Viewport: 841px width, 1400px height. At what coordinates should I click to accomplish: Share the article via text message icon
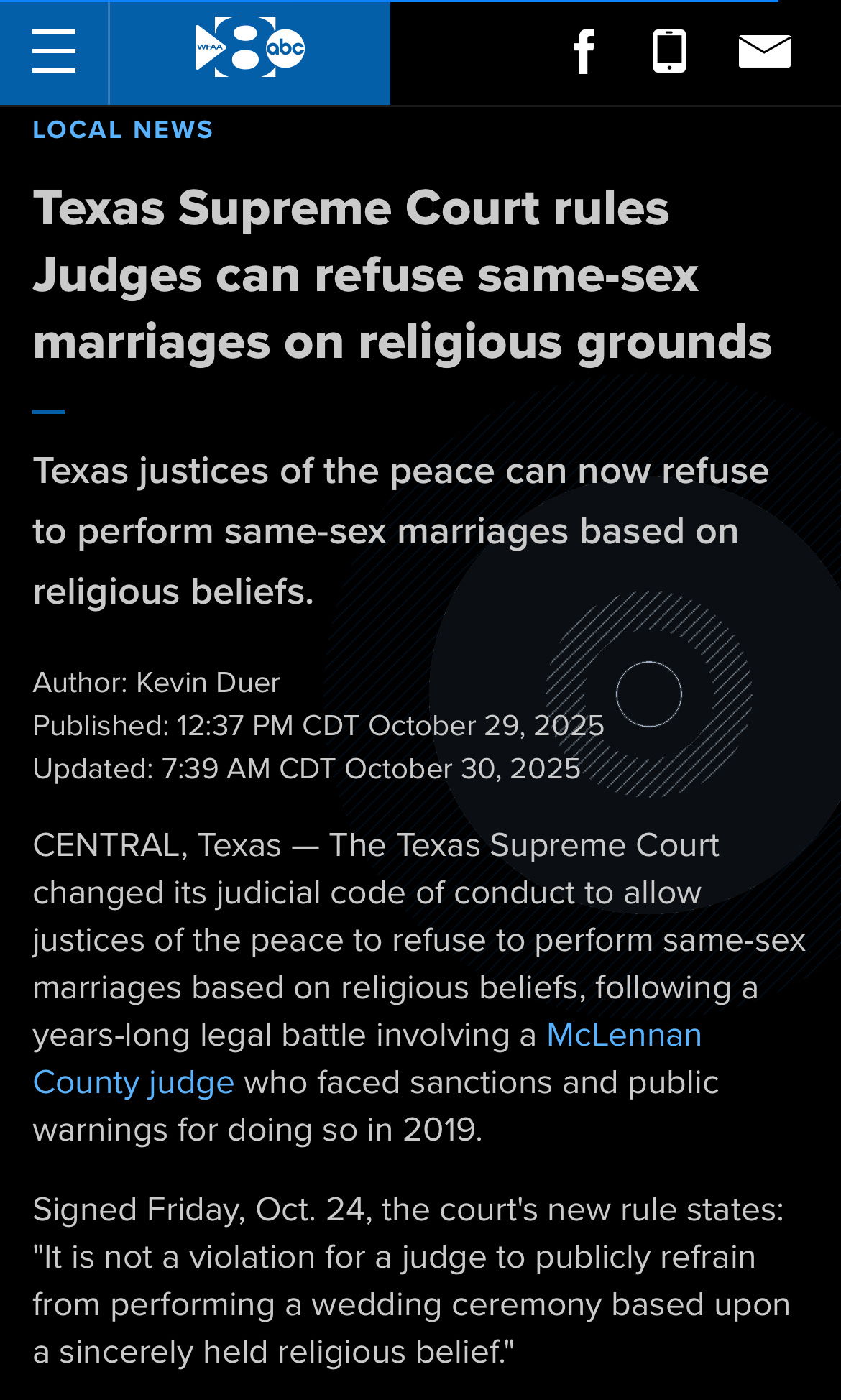(668, 51)
